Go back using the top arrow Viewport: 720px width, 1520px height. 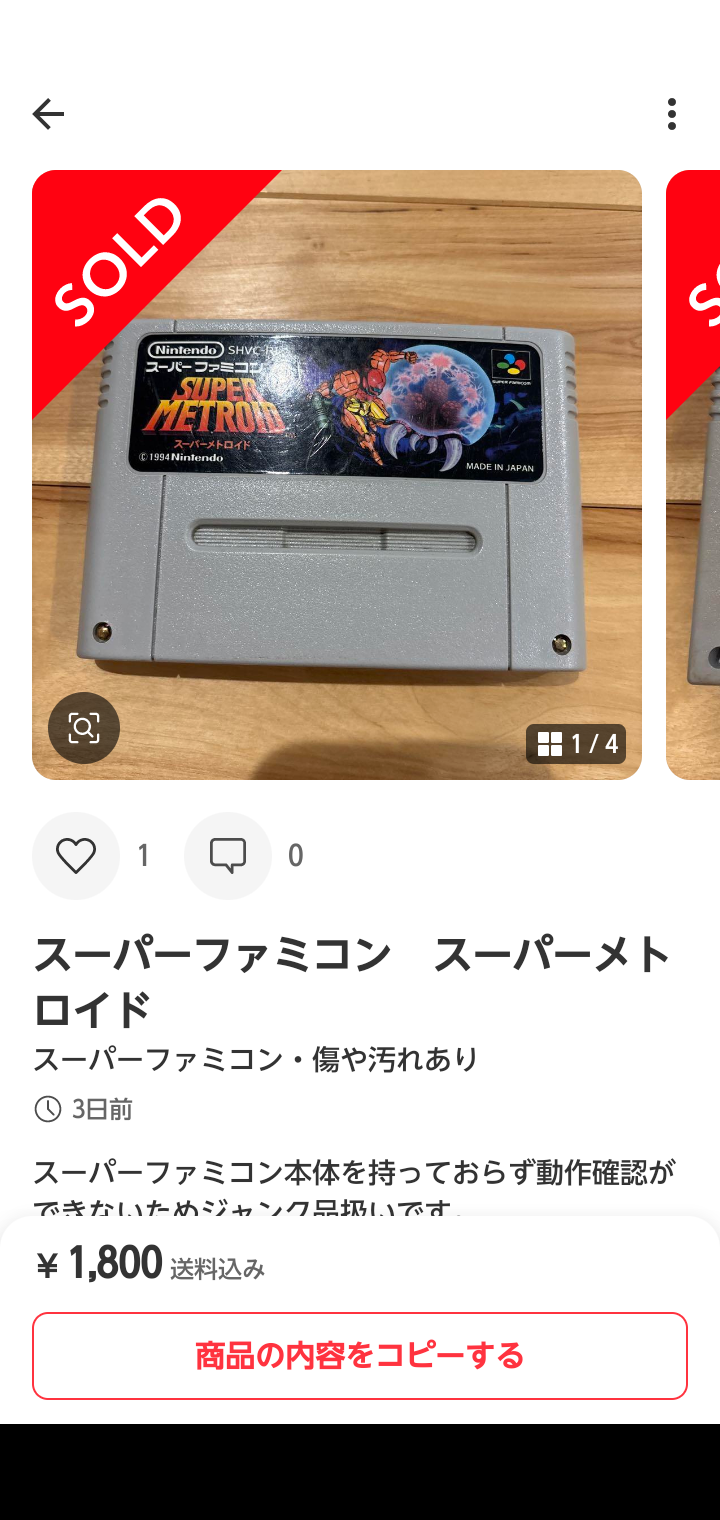48,114
